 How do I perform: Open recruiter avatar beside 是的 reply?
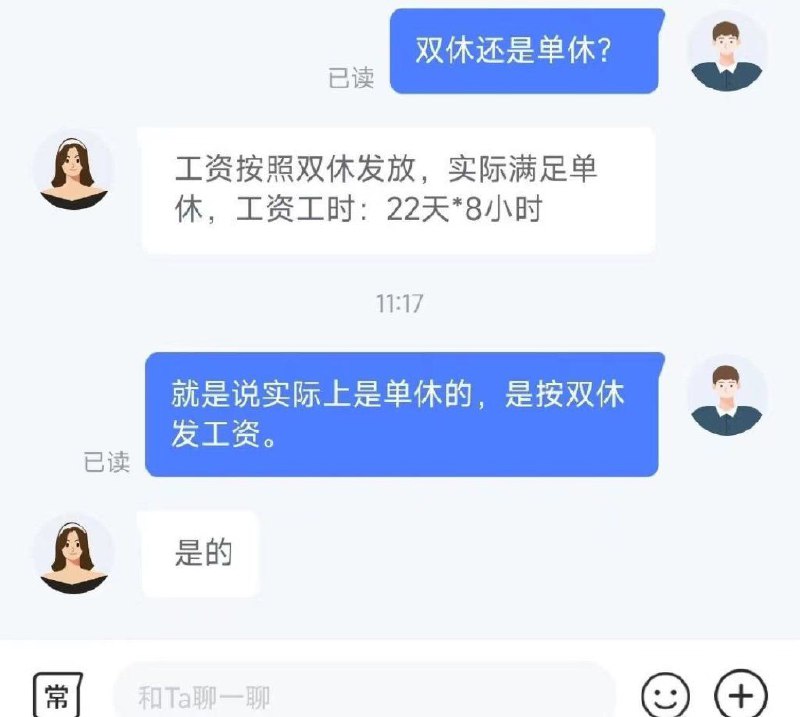tap(74, 555)
